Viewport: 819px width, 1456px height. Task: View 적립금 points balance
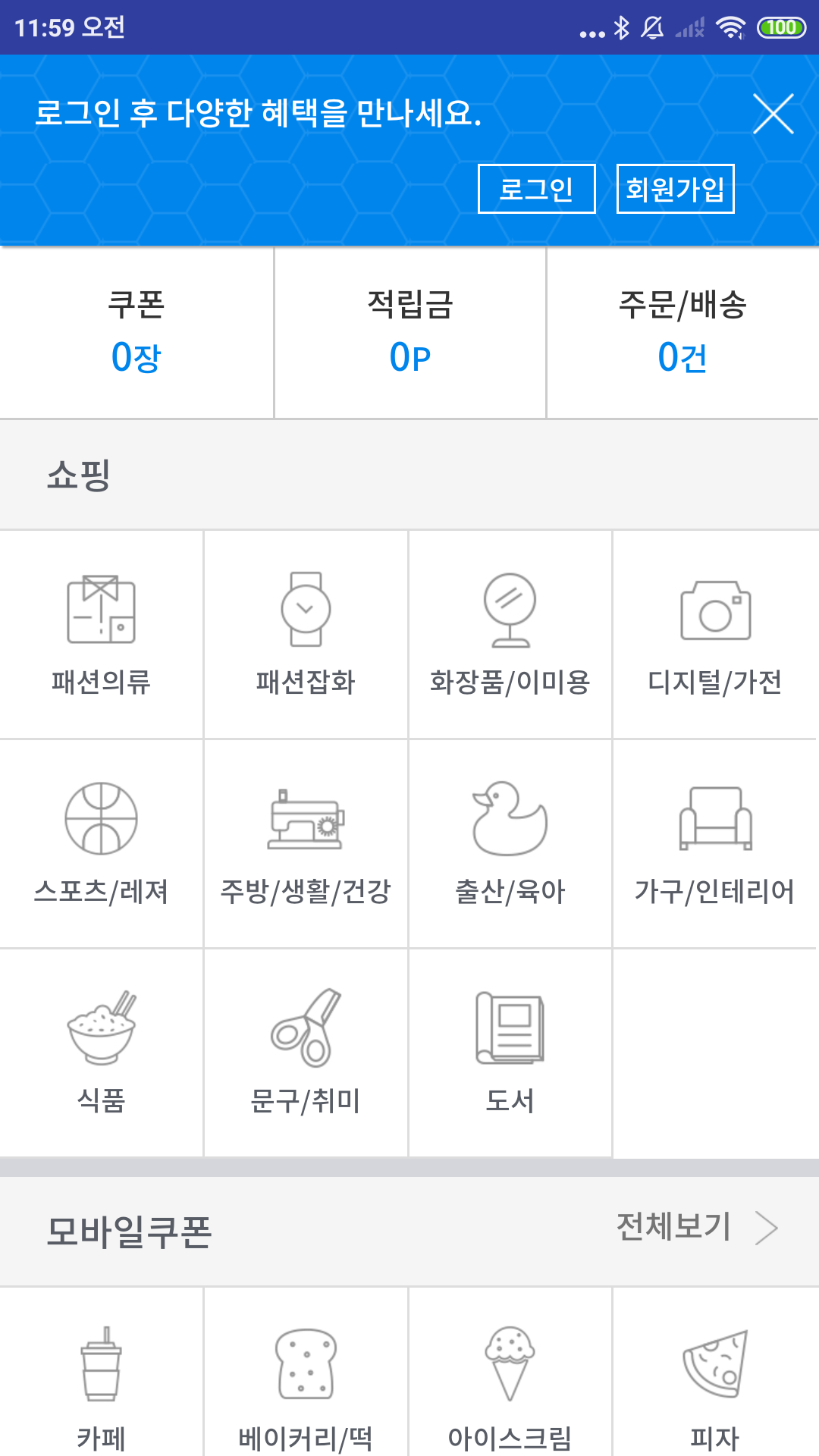(409, 334)
